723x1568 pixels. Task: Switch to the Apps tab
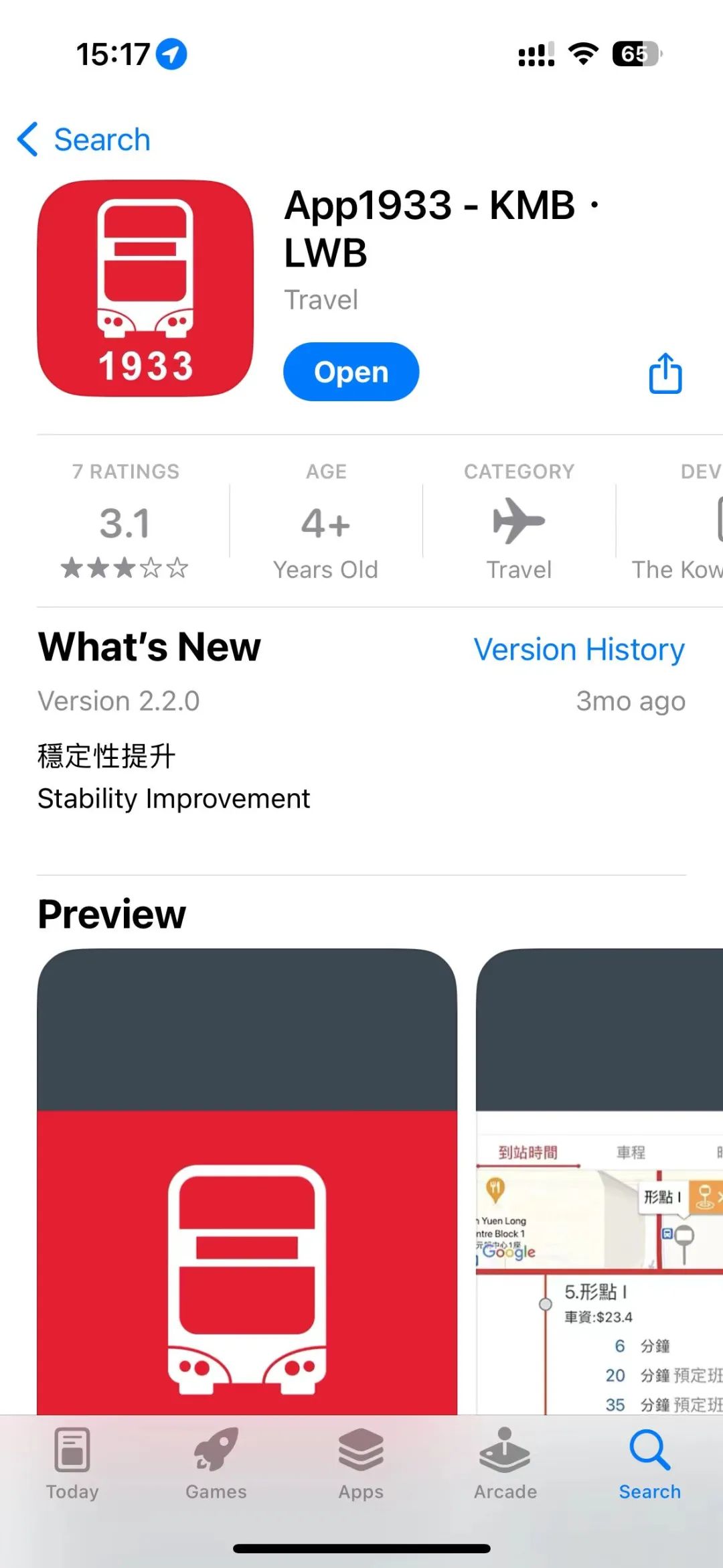click(x=361, y=1464)
